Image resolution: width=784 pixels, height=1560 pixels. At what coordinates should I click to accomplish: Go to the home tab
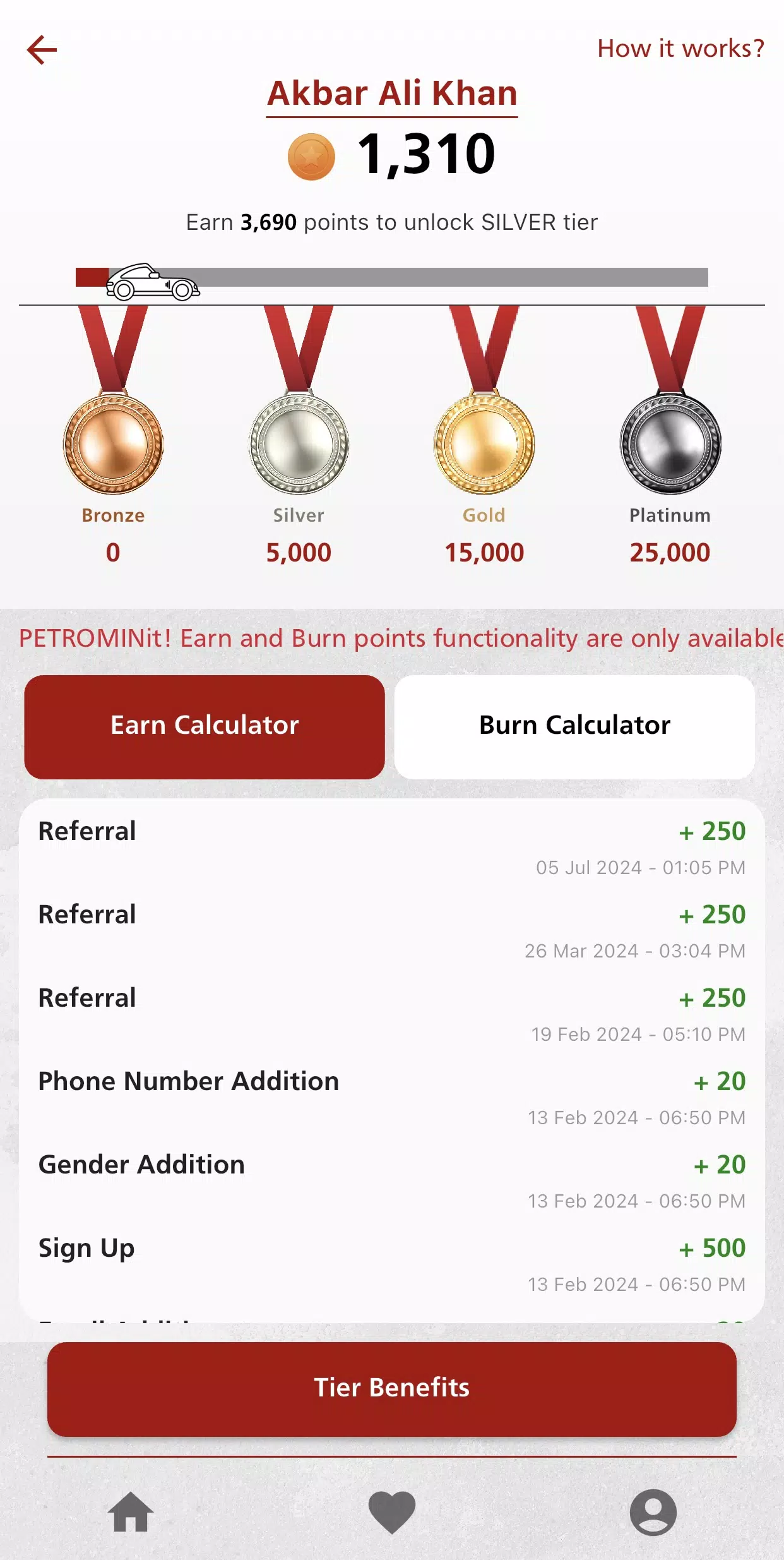(x=131, y=1512)
